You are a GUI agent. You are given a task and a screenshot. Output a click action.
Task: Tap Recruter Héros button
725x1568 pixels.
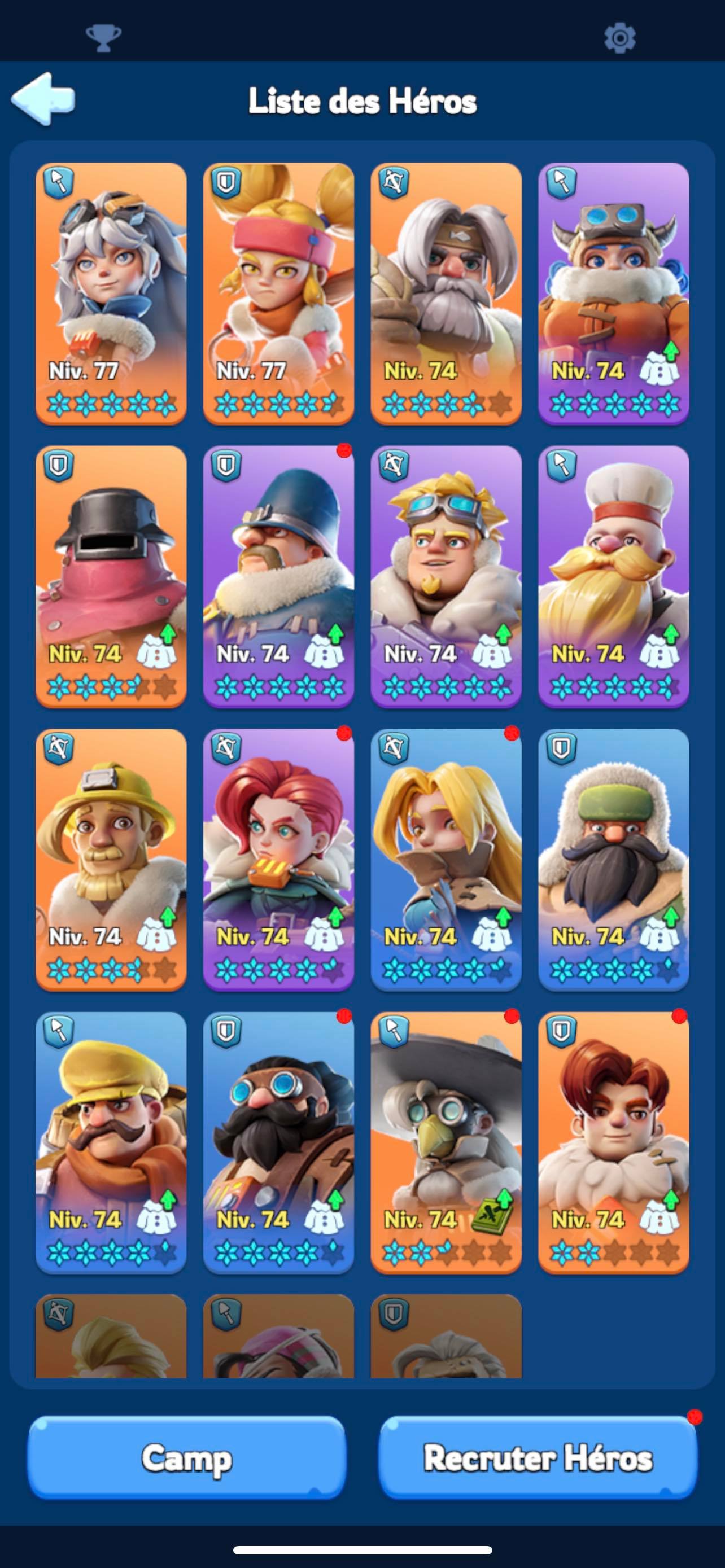tap(538, 1458)
